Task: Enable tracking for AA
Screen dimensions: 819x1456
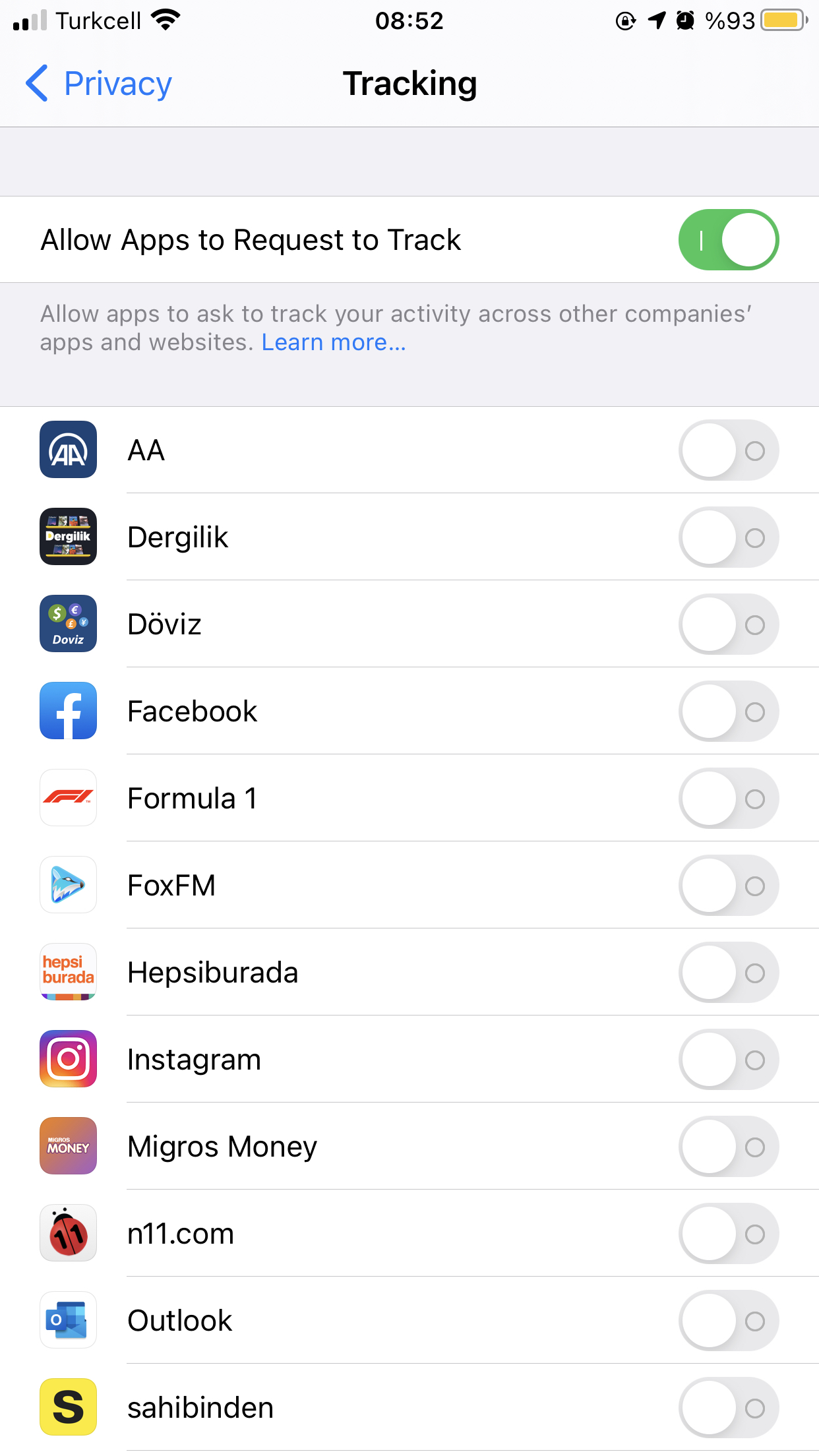Action: pyautogui.click(x=729, y=450)
